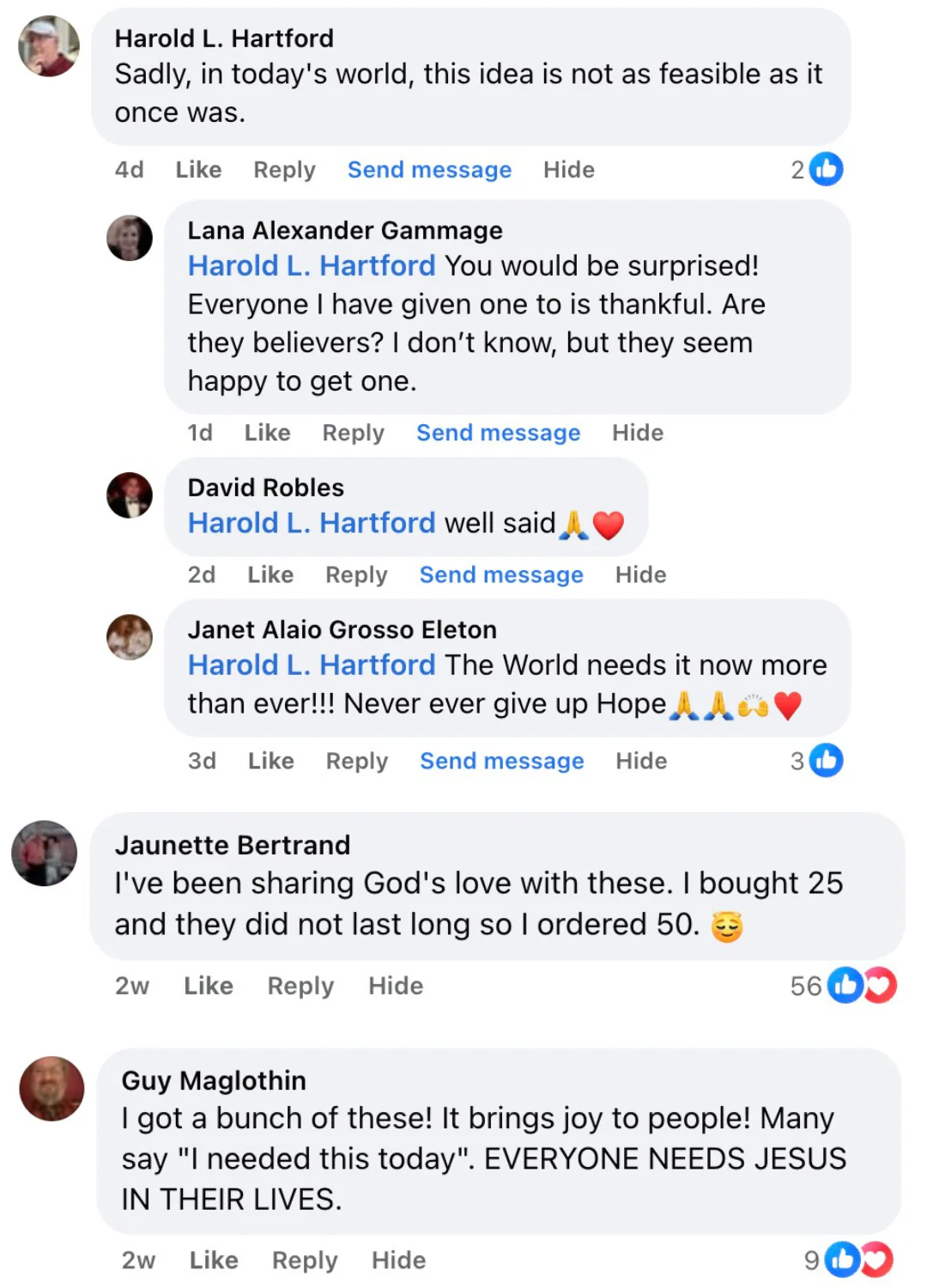Viewport: 927px width, 1288px height.
Task: Hide Lana Alexander Gammage's reply
Action: pyautogui.click(x=637, y=433)
